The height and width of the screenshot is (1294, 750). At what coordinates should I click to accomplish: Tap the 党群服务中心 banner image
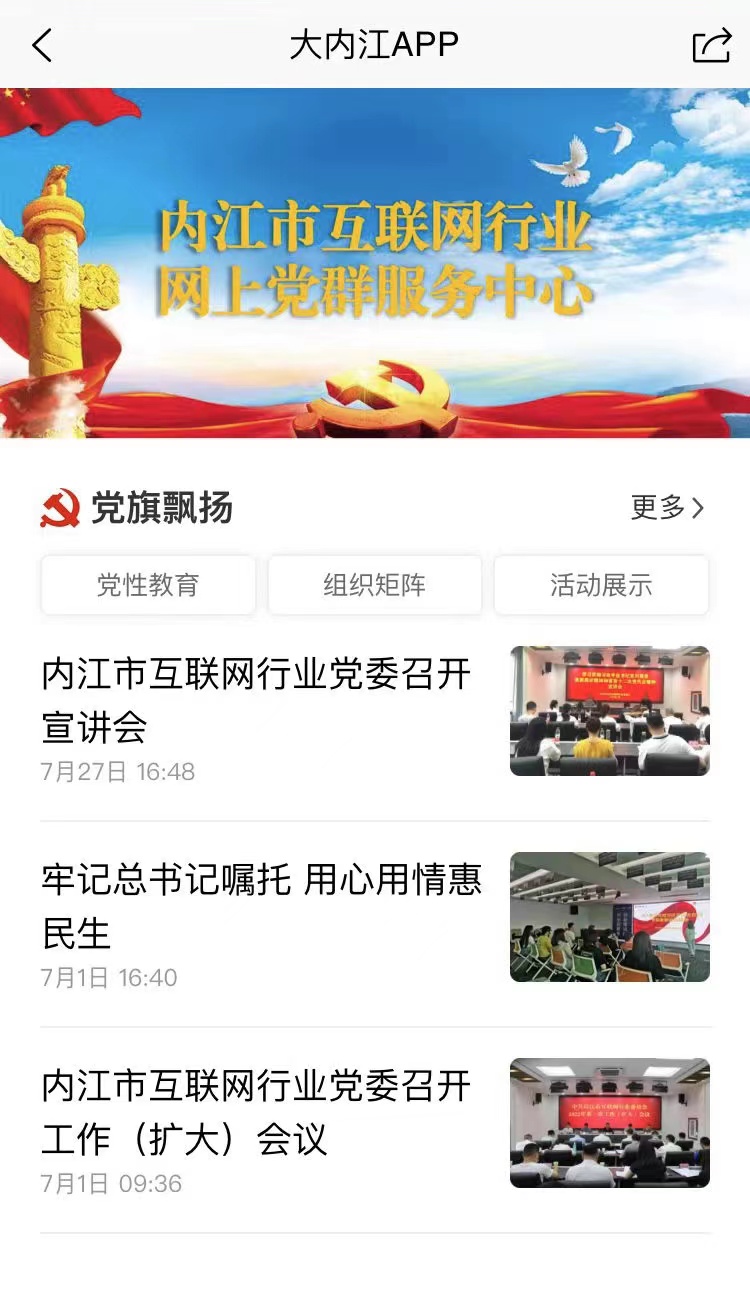pyautogui.click(x=375, y=270)
